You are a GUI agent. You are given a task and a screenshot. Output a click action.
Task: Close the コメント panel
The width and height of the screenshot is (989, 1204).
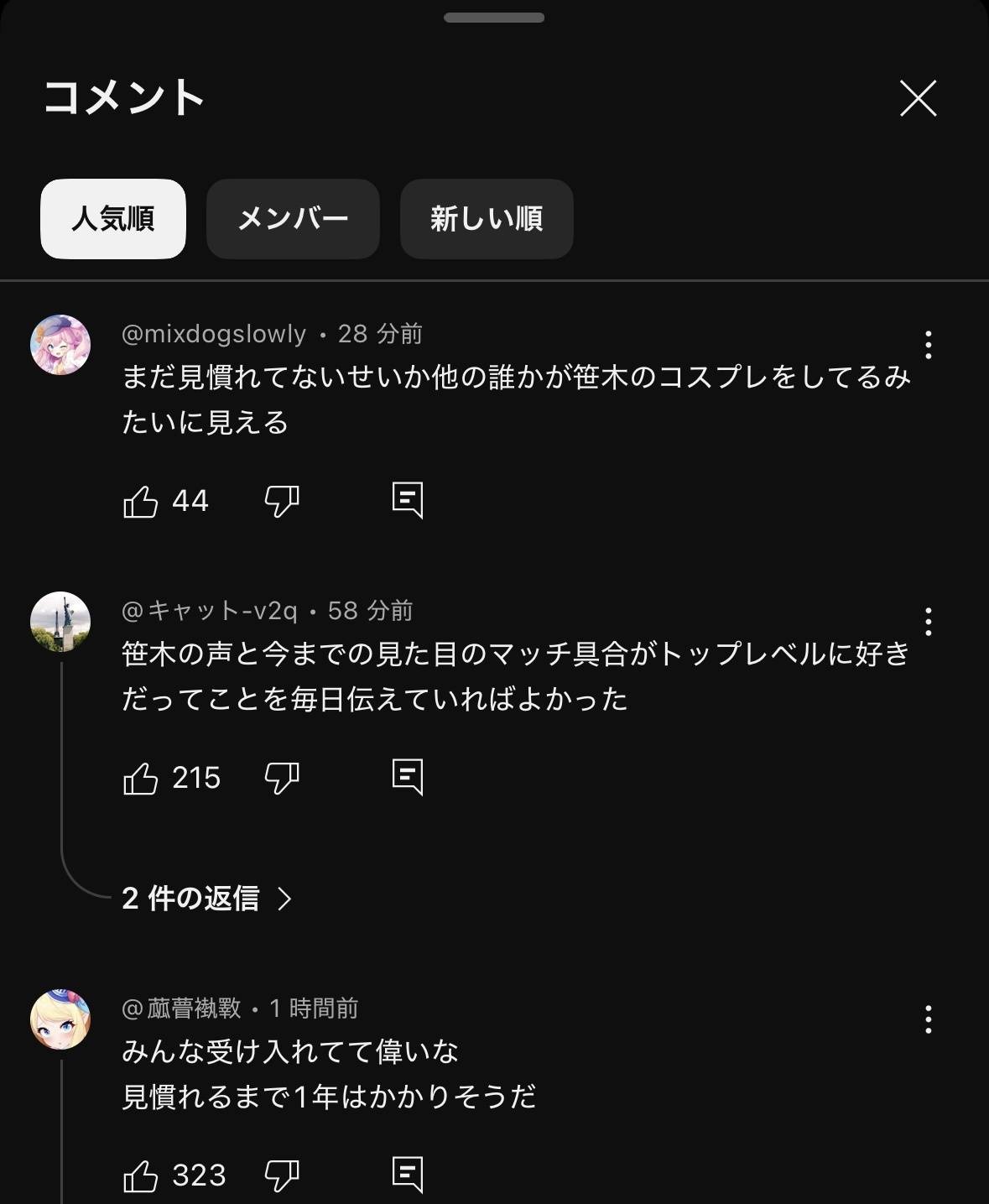(918, 98)
